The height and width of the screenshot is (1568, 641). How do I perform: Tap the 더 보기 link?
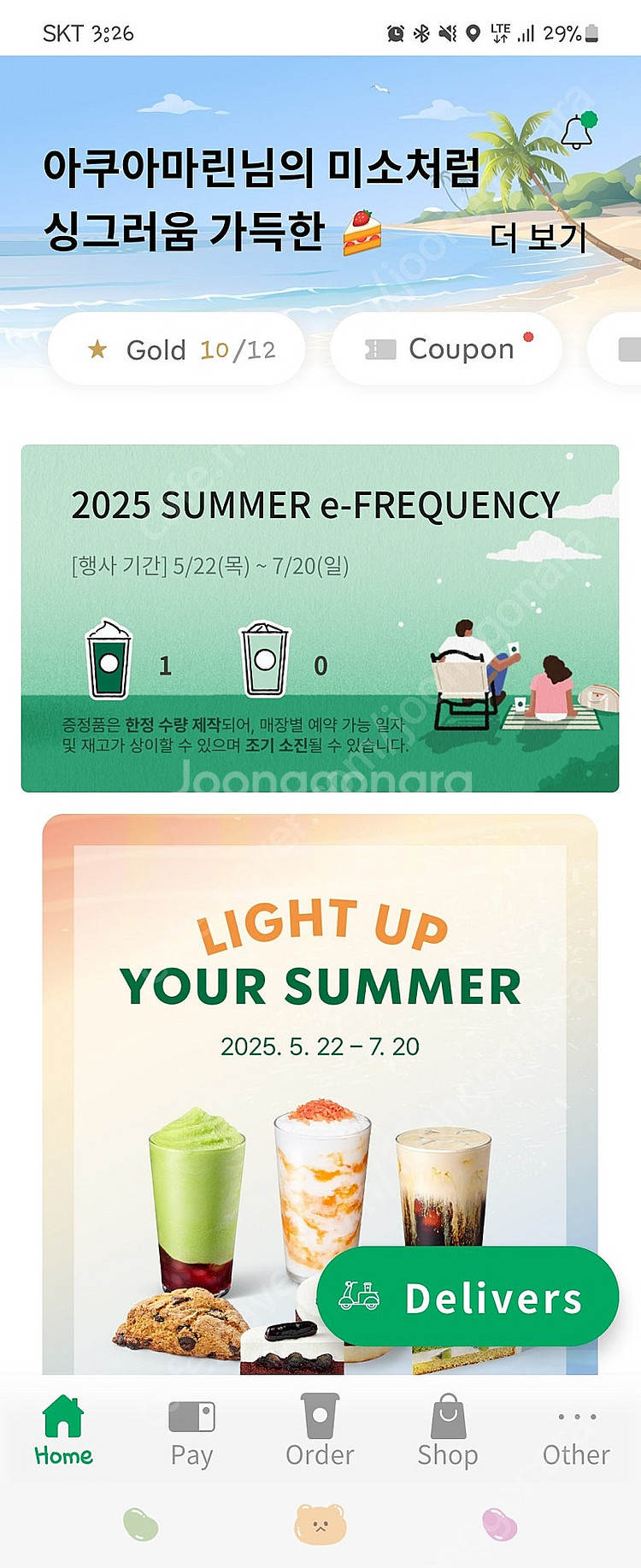(x=538, y=238)
